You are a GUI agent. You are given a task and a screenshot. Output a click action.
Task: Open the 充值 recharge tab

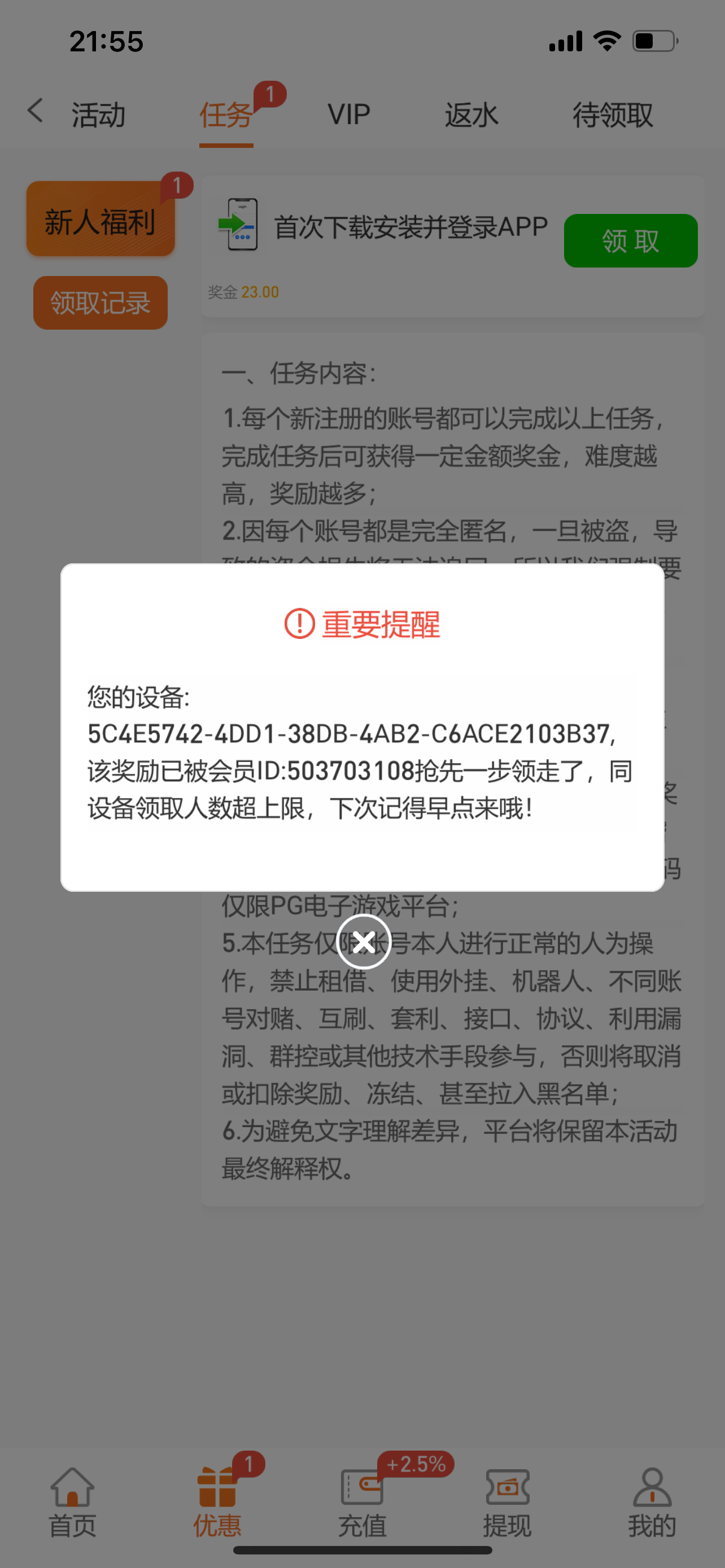point(362,1501)
